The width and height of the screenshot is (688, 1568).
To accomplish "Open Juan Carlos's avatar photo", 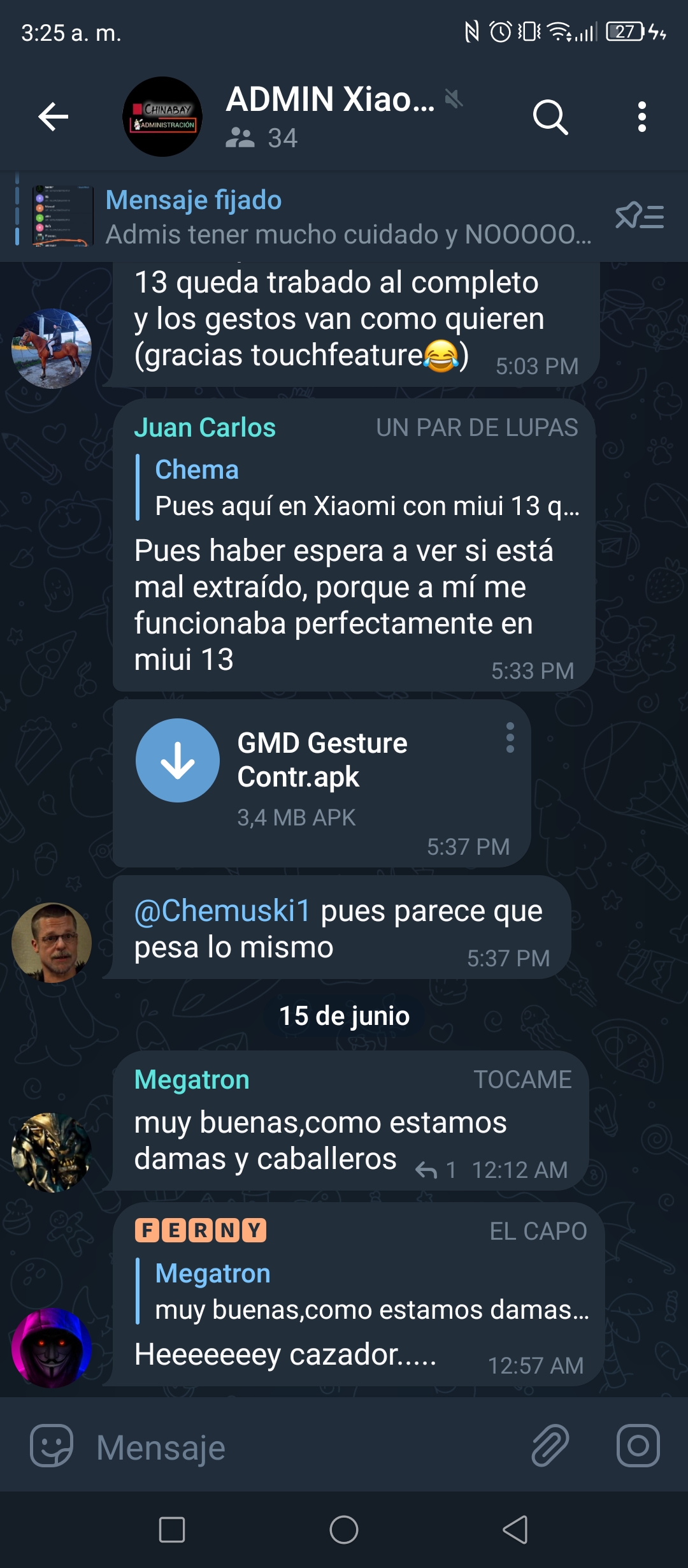I will [x=52, y=942].
